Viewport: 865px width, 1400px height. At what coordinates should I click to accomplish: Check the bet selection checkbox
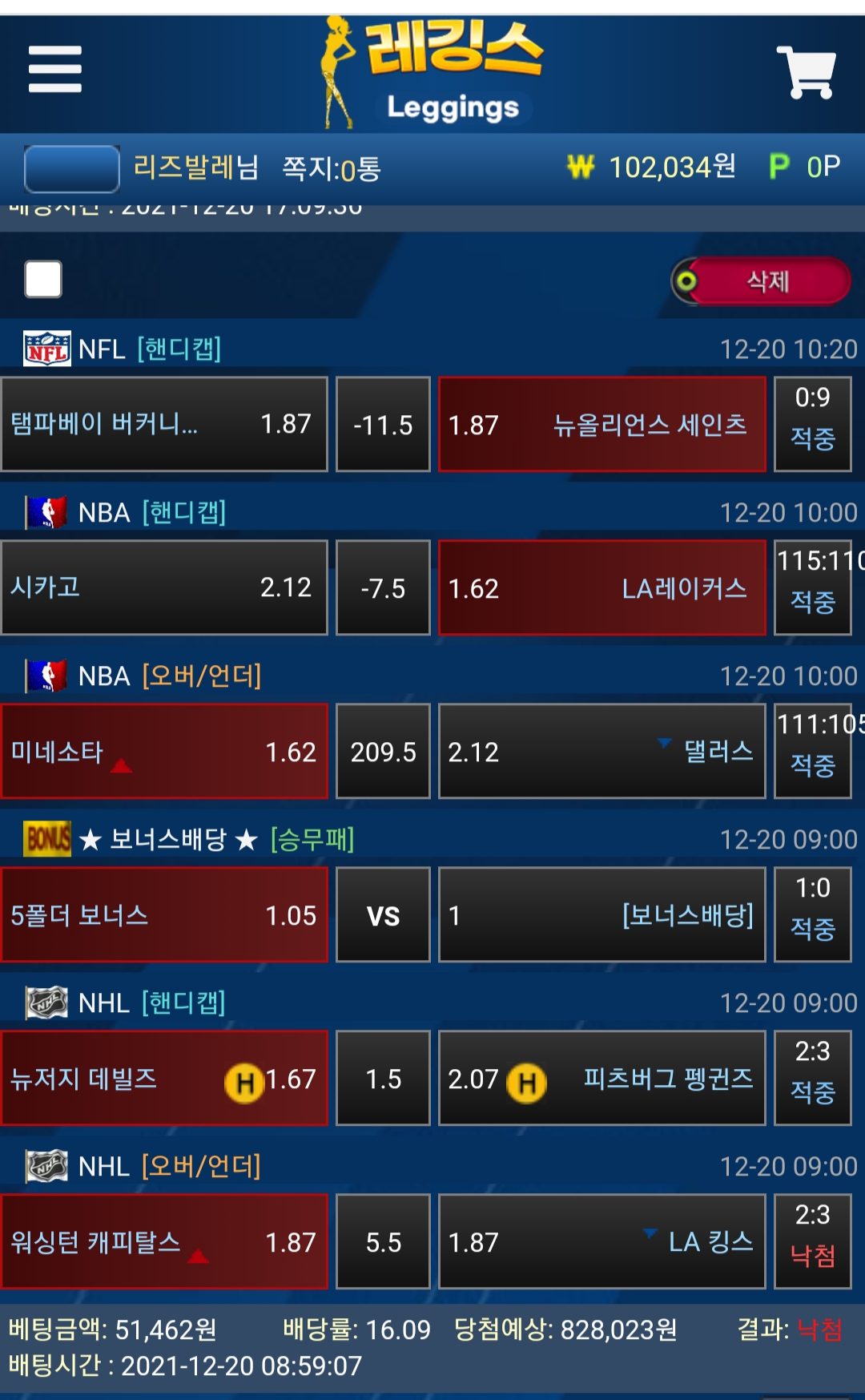tap(43, 280)
